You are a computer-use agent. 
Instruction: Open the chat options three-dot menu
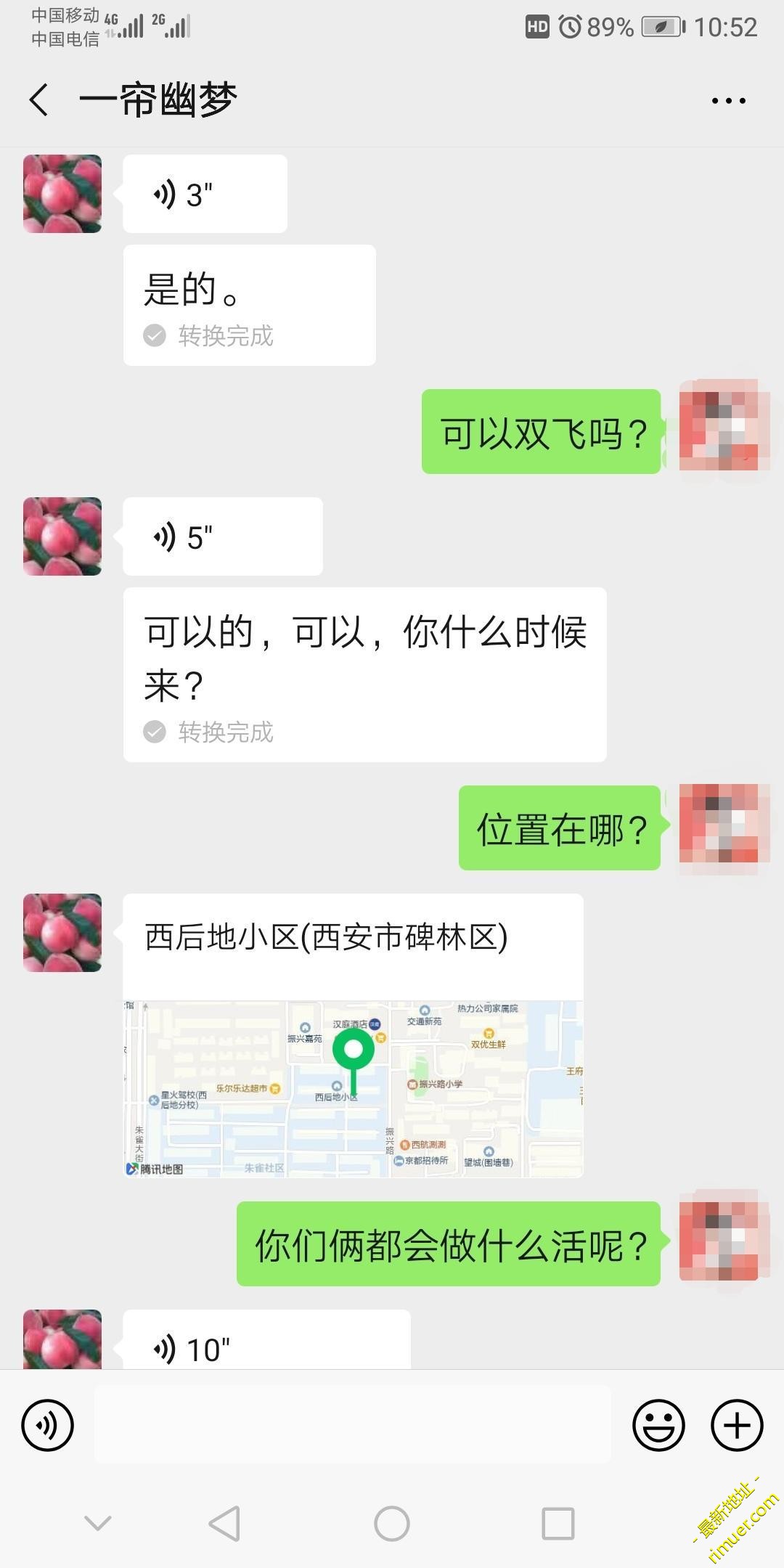click(728, 101)
